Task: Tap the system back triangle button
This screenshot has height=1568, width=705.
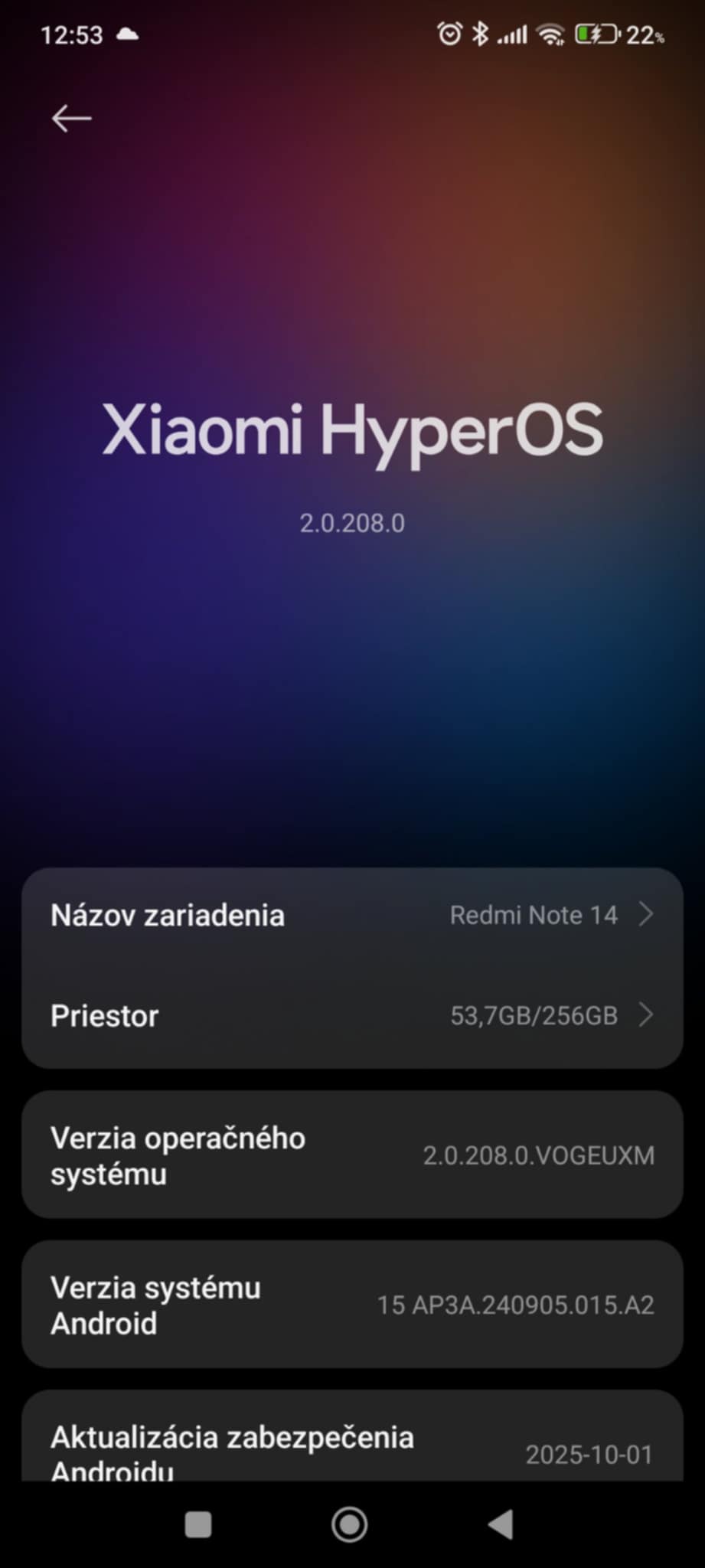Action: click(x=501, y=1524)
